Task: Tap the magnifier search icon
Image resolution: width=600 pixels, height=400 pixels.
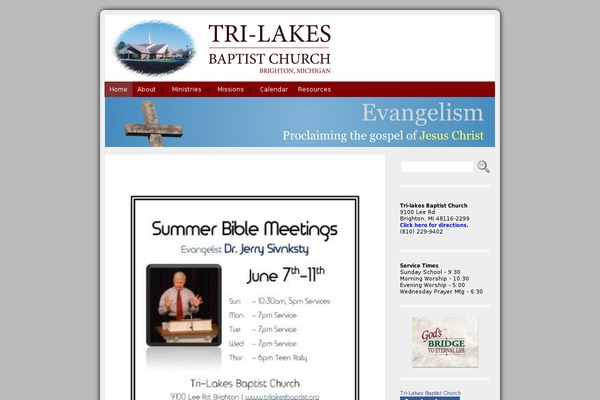Action: (x=483, y=167)
